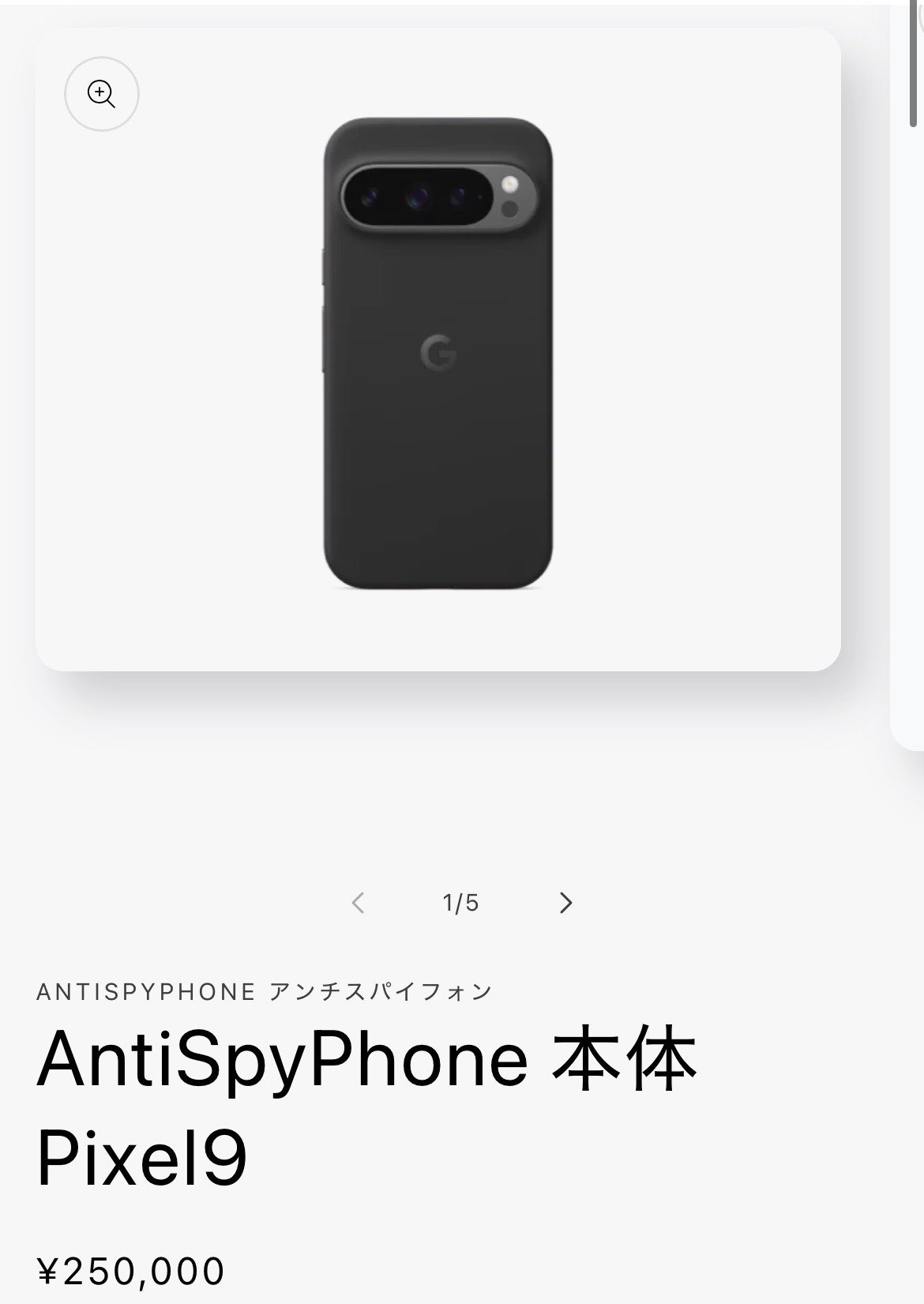Collapse back to the first image via previous chevron
Screen dimensions: 924x1304
pos(359,901)
